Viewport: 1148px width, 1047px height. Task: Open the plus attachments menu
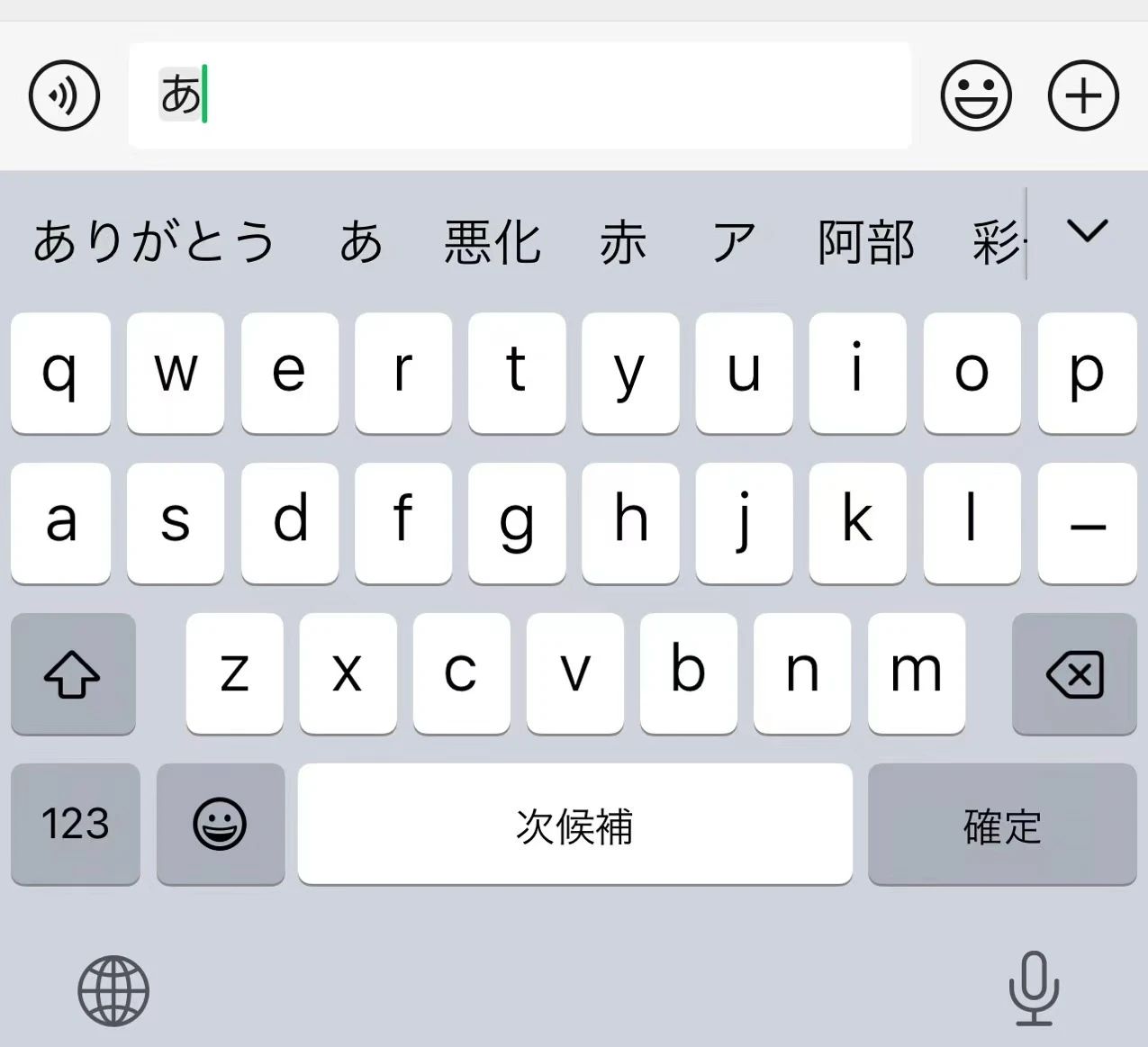click(x=1083, y=95)
